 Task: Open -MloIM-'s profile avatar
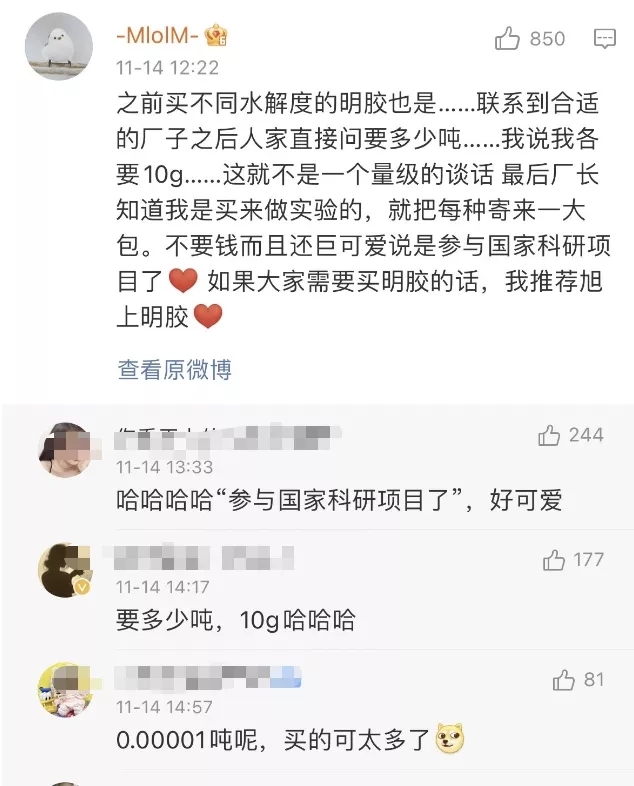pos(59,46)
